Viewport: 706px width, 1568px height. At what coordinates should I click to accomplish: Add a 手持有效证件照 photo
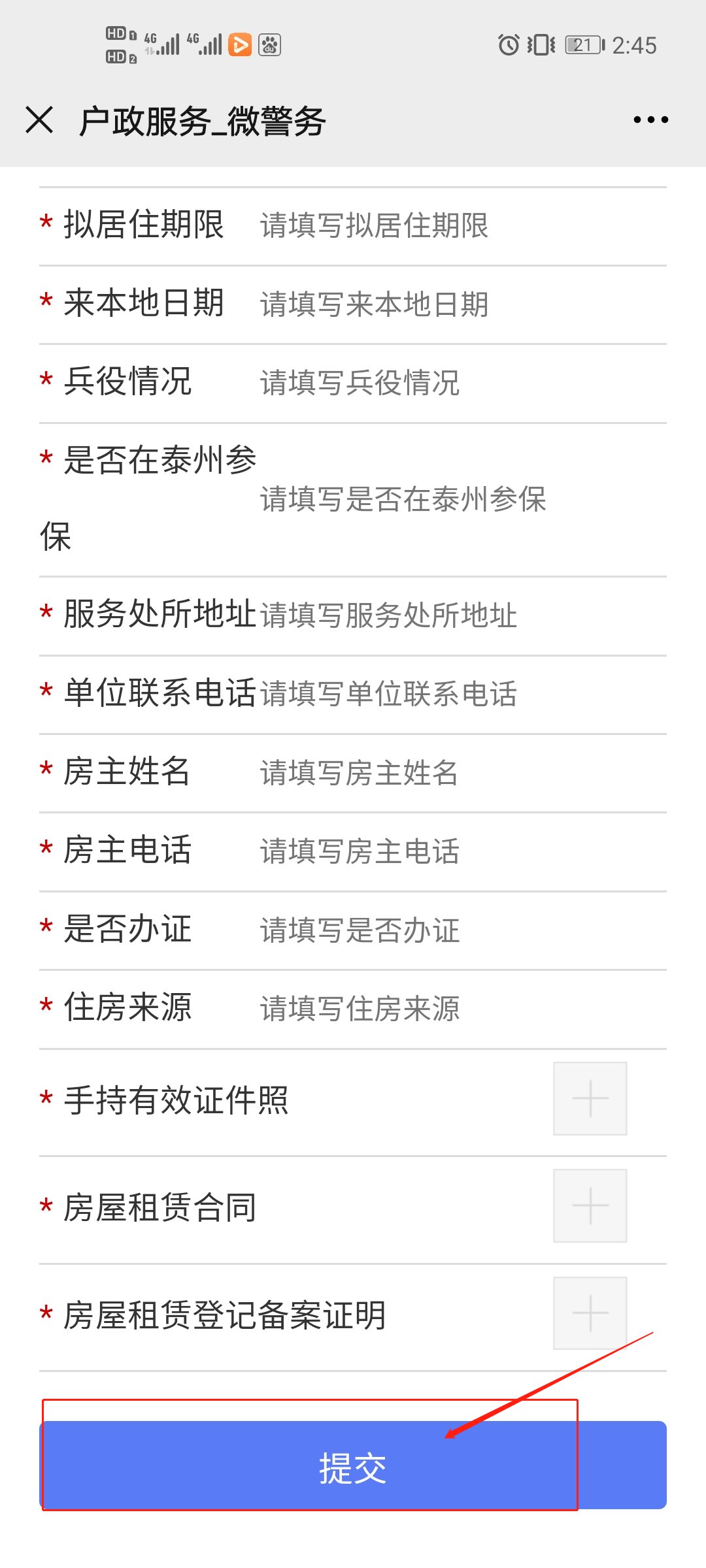(x=590, y=1098)
